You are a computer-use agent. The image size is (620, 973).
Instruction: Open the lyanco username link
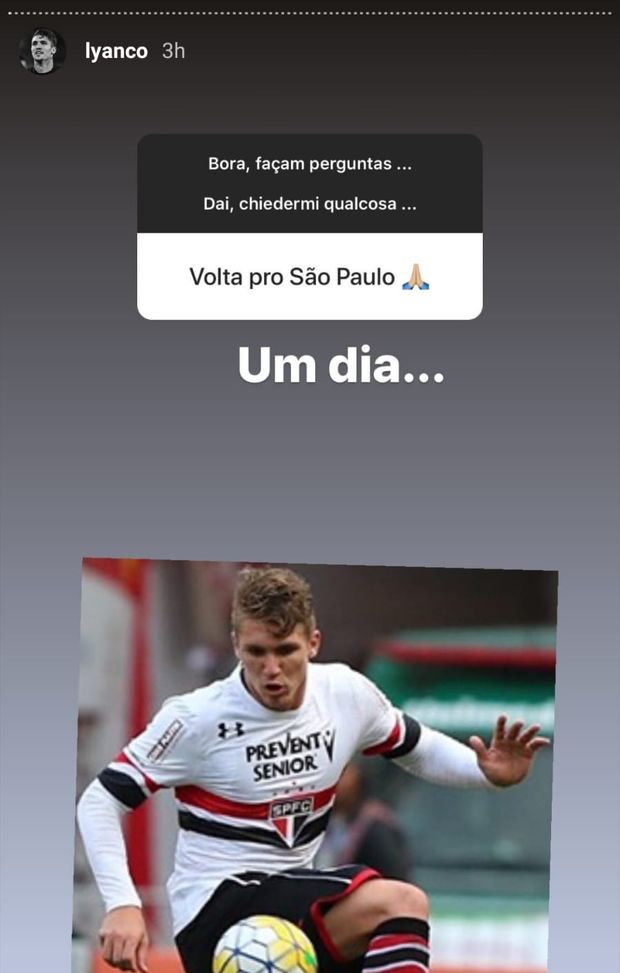coord(116,51)
